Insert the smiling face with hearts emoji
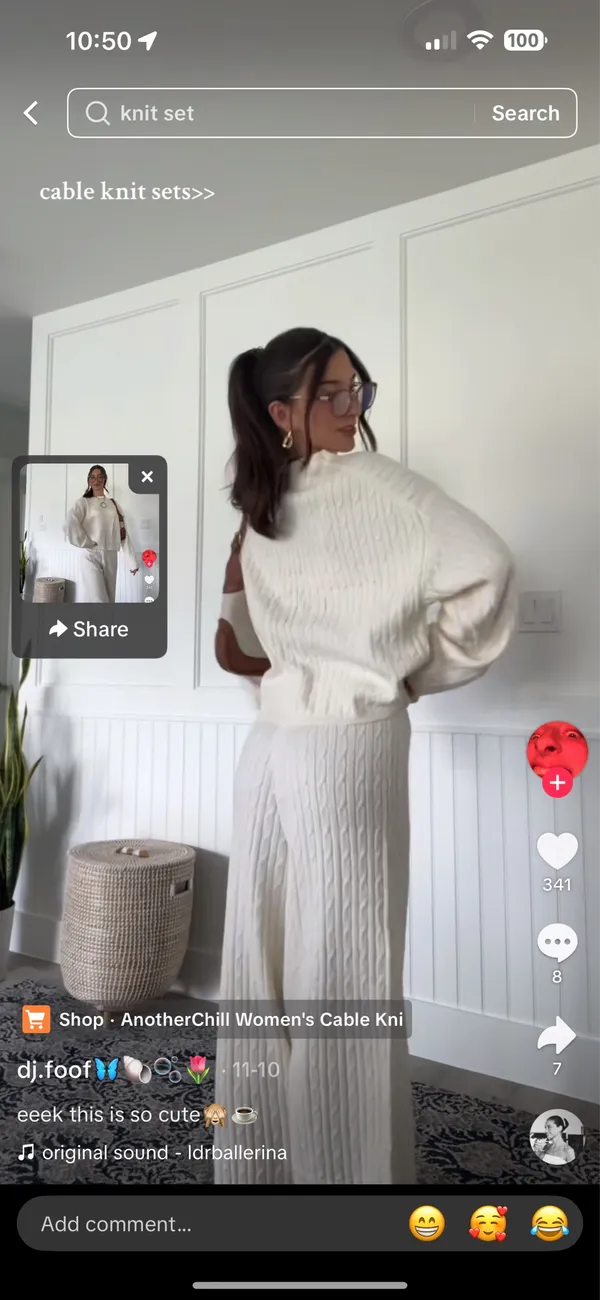 (x=488, y=1224)
